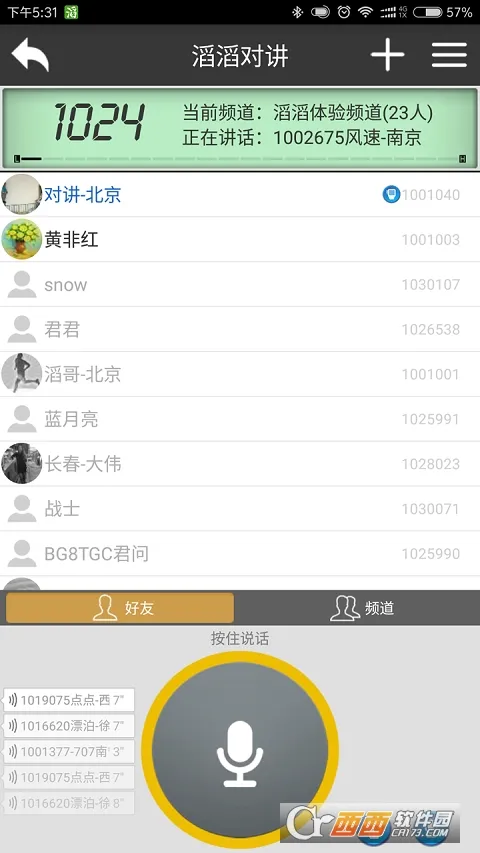
Task: Play the voice clip from 1001377-707南
Action: (69, 752)
